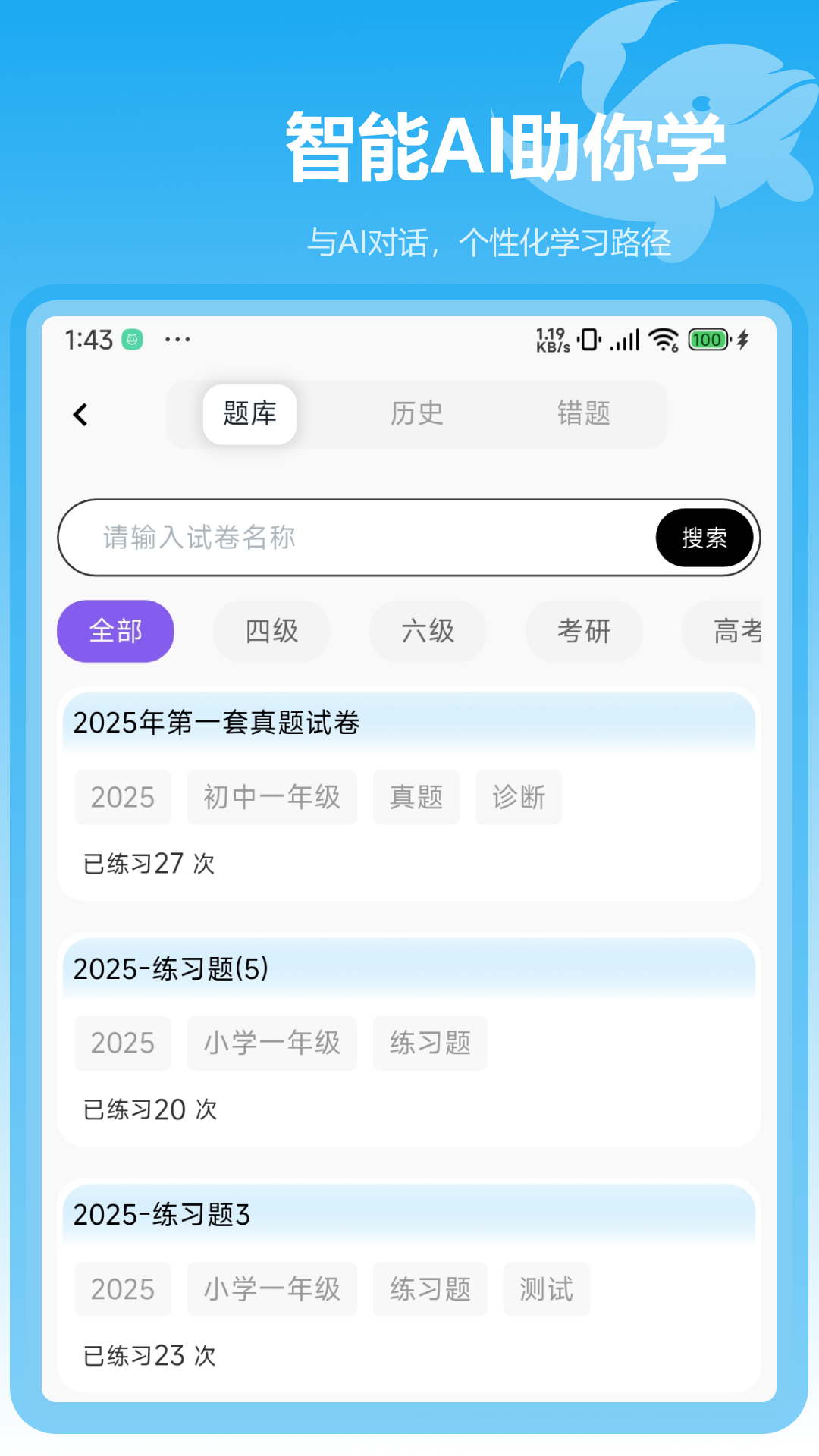Switch to the 错题 tab
The height and width of the screenshot is (1456, 819).
coord(583,414)
